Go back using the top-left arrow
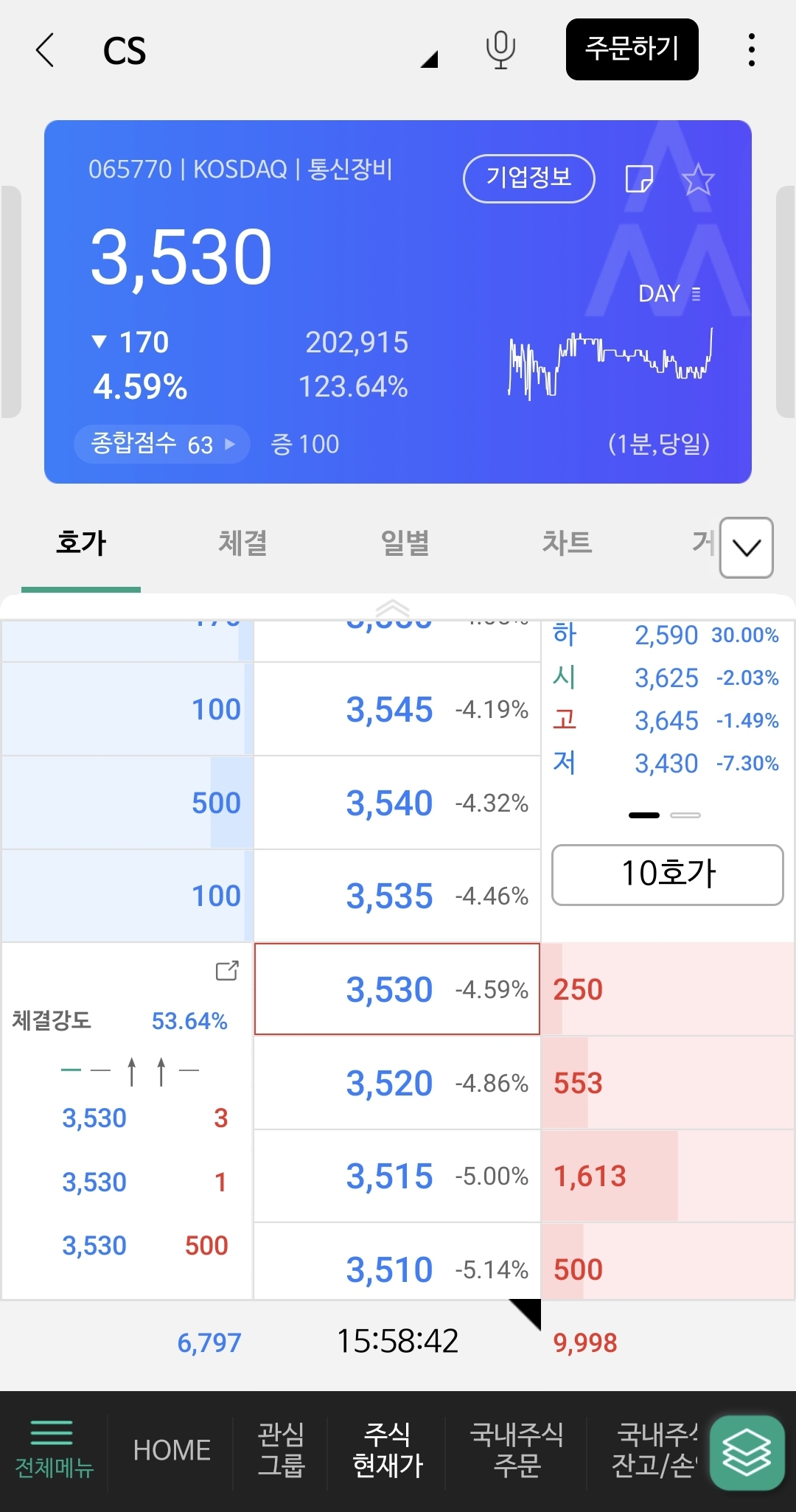 click(46, 50)
